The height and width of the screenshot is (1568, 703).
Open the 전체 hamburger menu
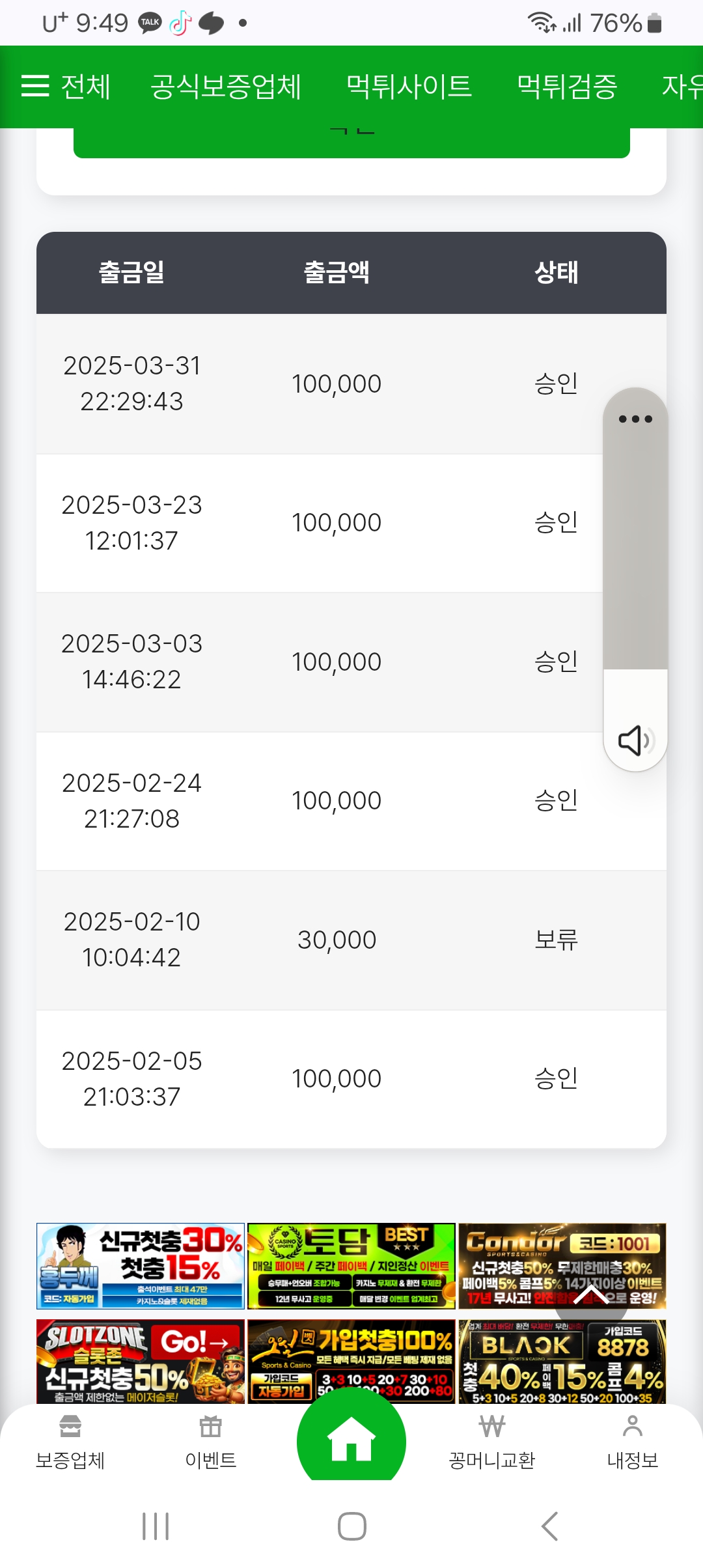66,87
